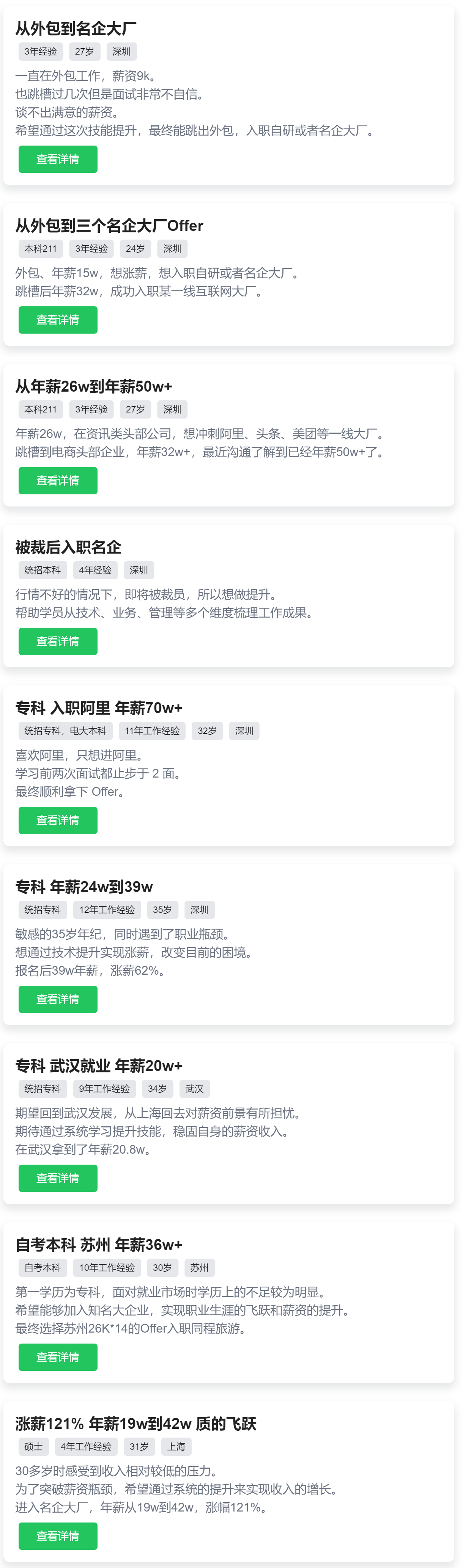Open 查看详情 under 从外包到三个名企大厂Offer

tap(58, 320)
